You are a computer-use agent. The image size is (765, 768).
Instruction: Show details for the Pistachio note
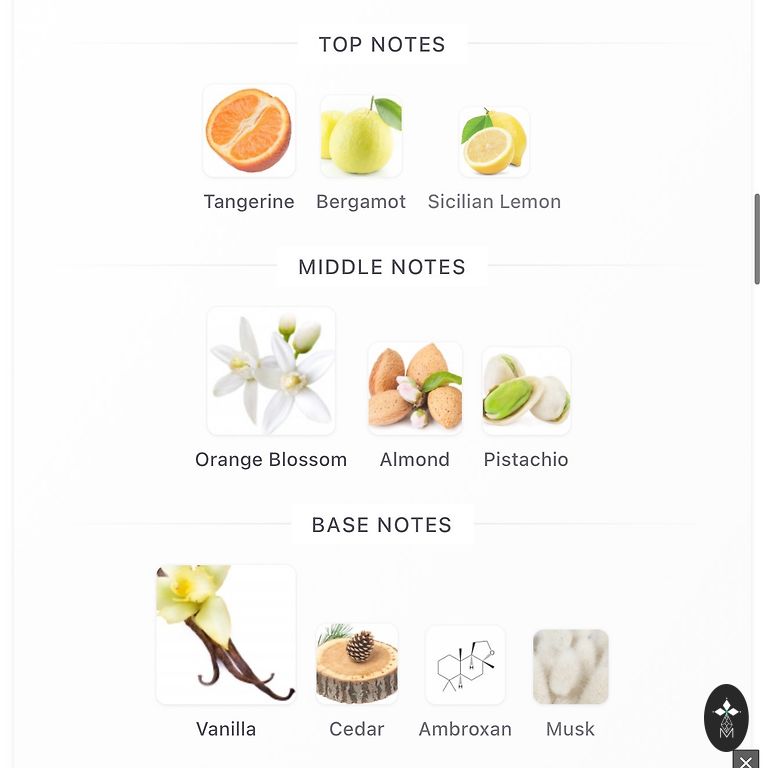(x=526, y=391)
